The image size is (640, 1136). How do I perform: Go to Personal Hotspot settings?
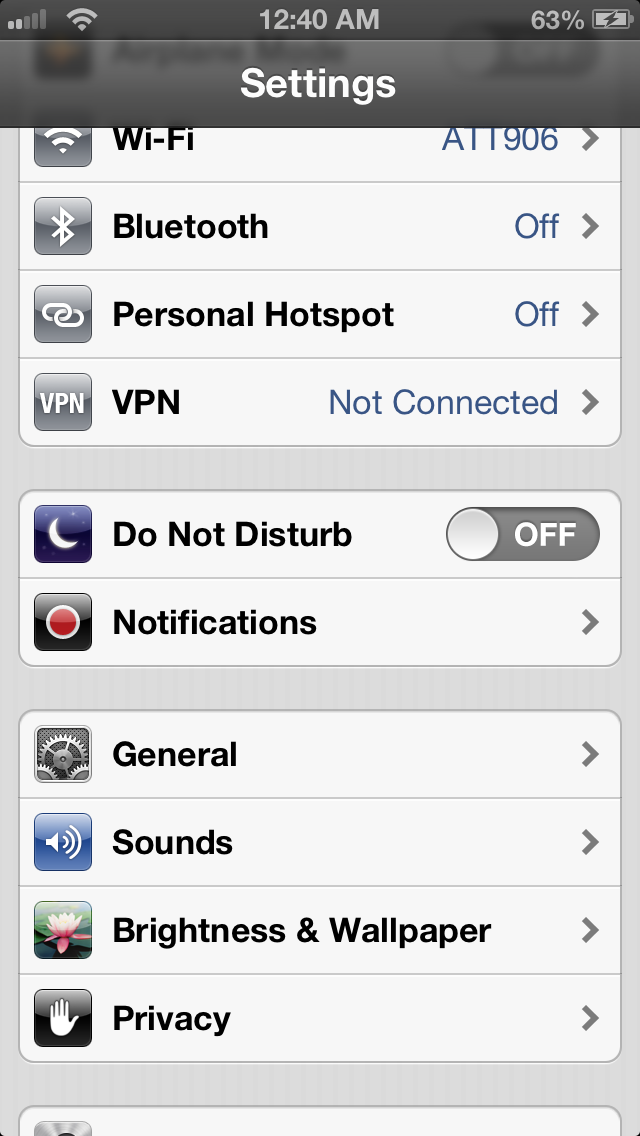coord(320,315)
